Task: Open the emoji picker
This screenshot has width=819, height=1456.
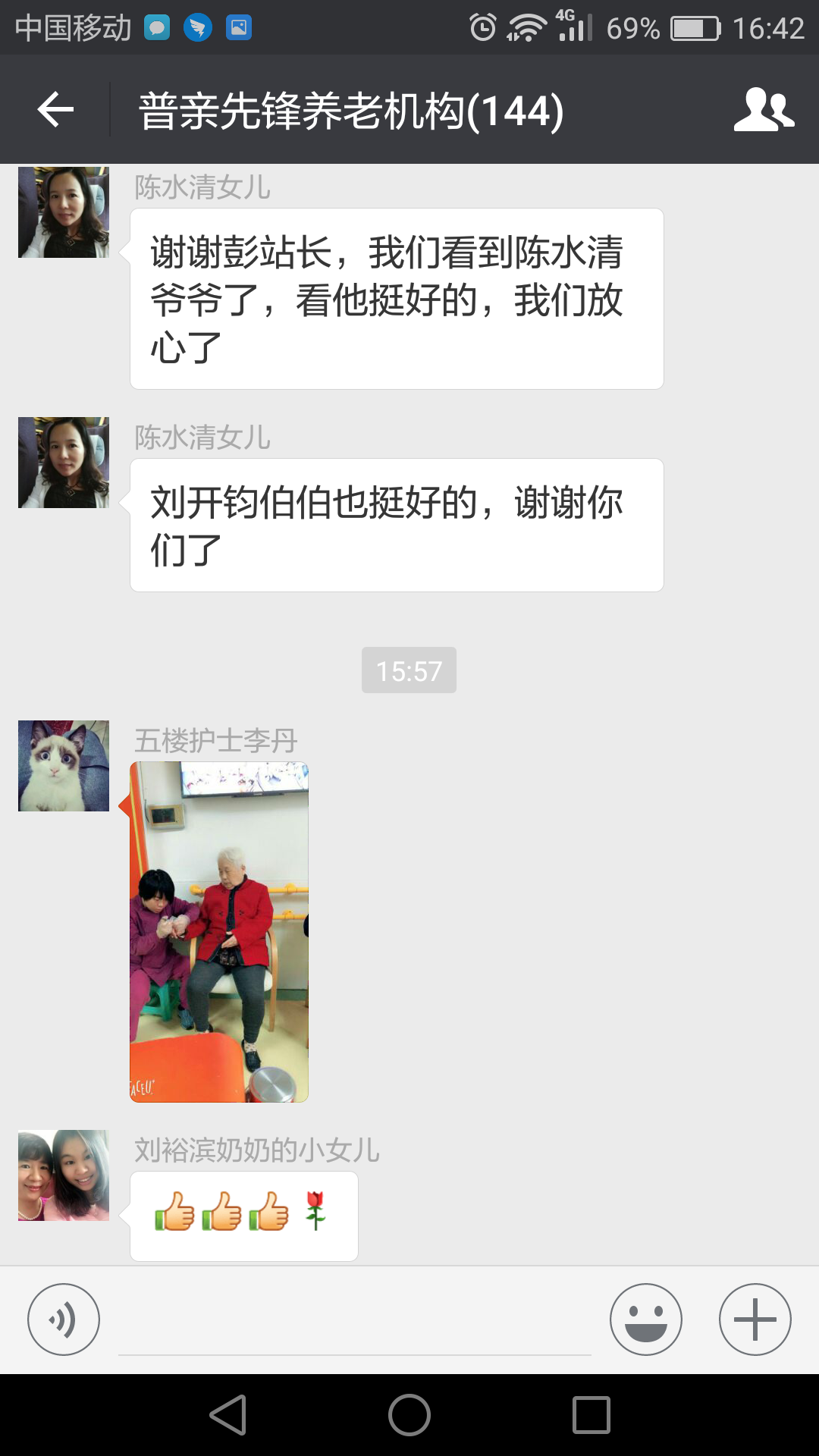Action: tap(645, 1319)
